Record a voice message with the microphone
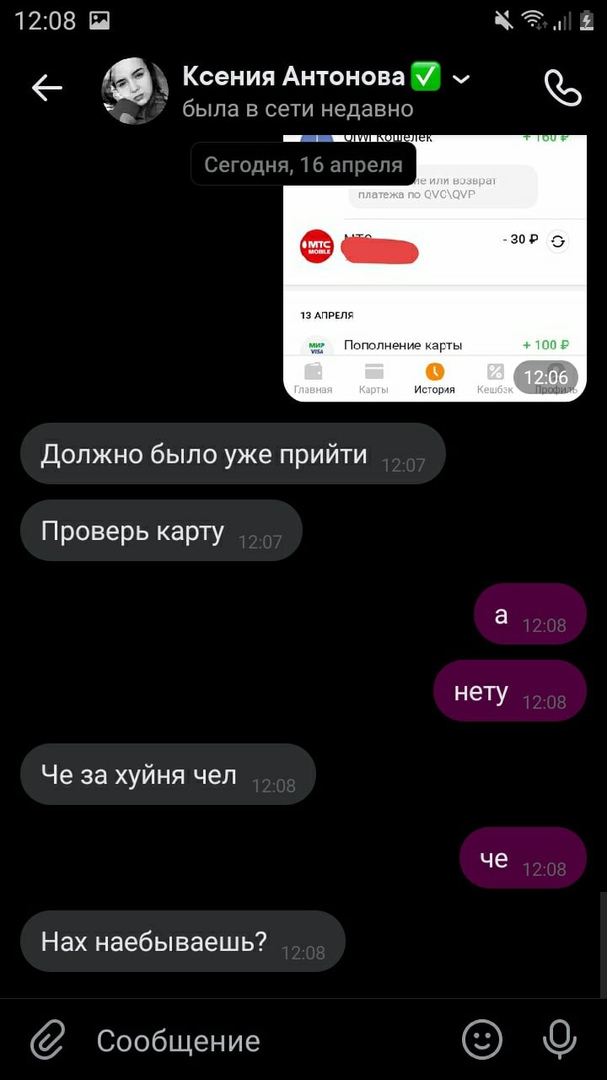Viewport: 607px width, 1080px height. coord(559,1040)
